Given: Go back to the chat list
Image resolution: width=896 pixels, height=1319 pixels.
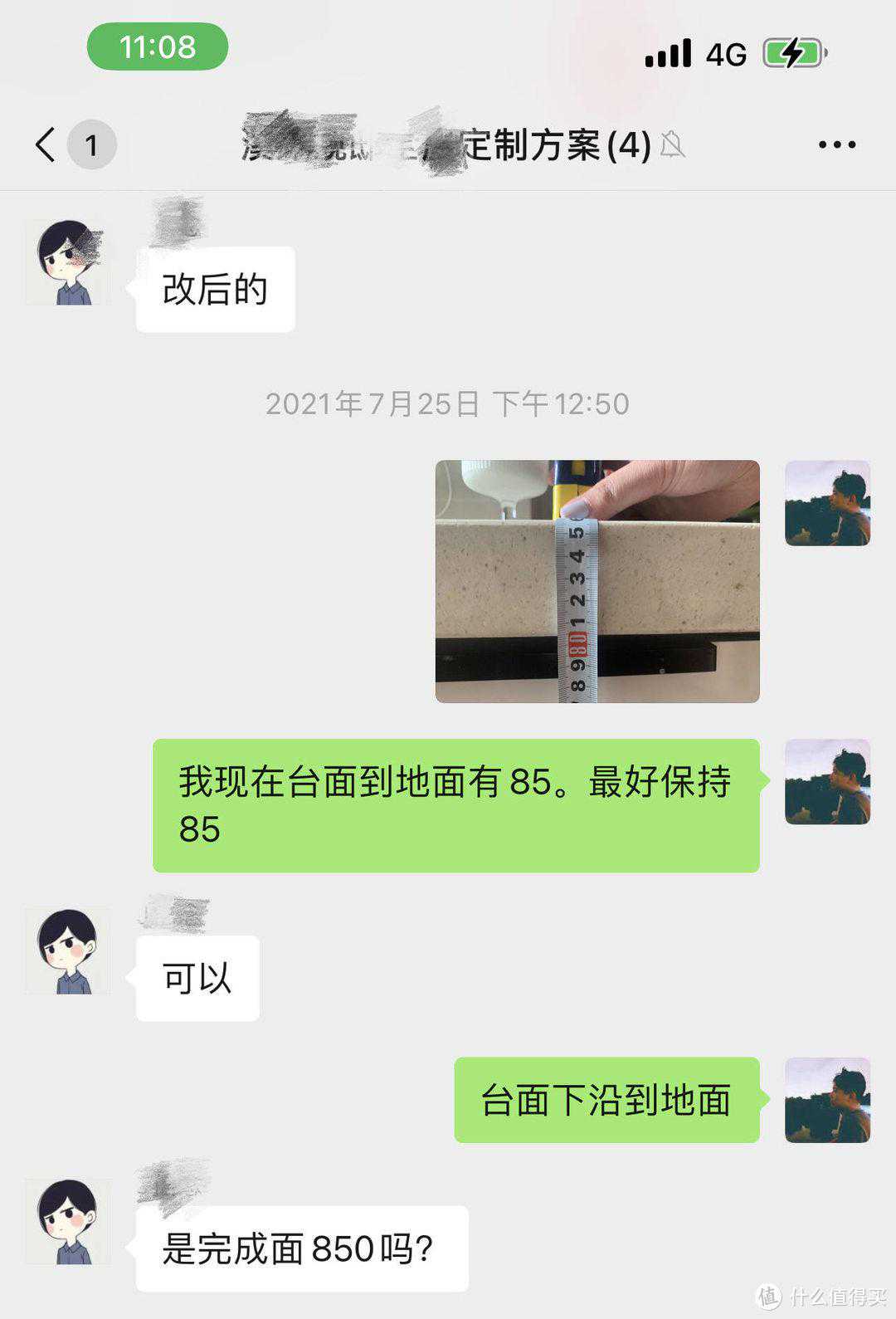Looking at the screenshot, I should [x=47, y=144].
